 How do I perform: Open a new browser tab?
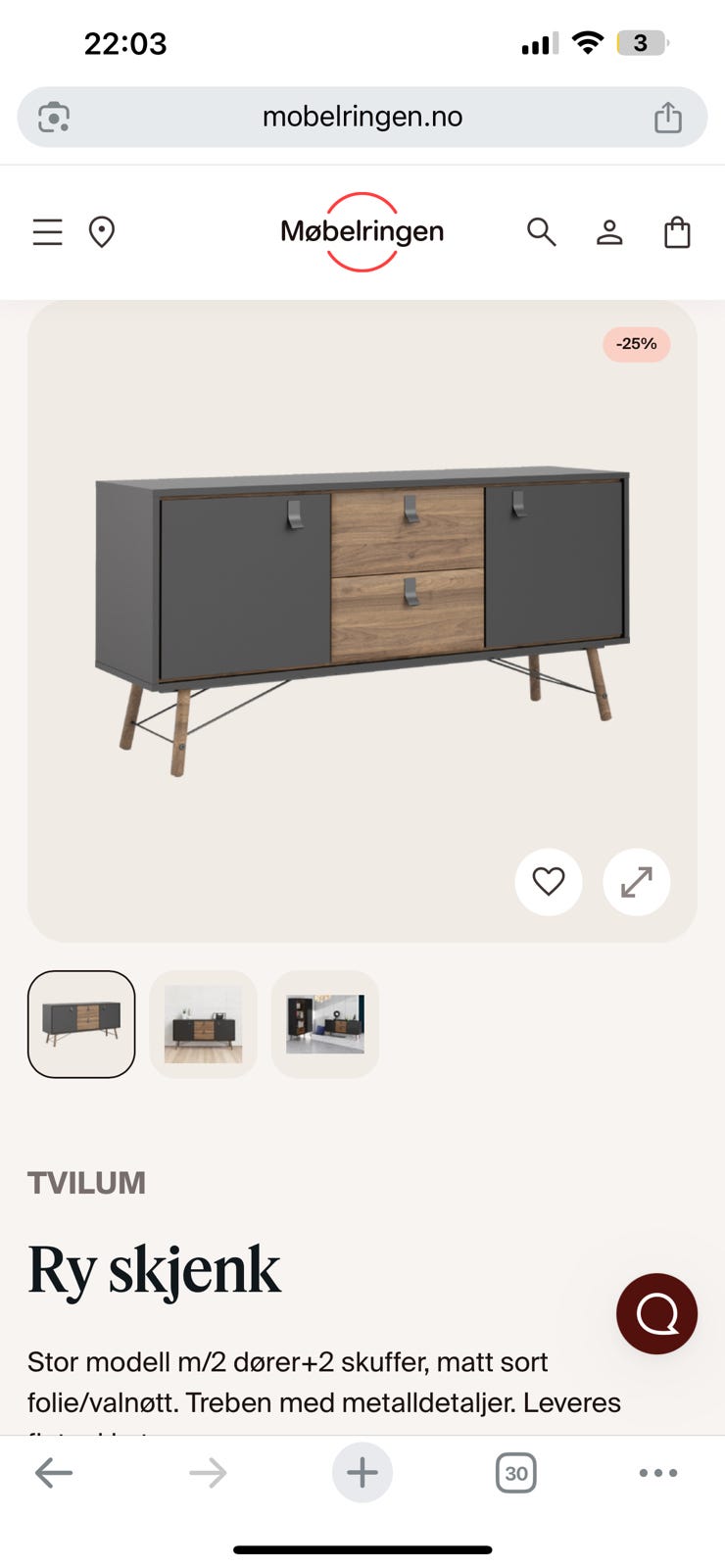click(x=362, y=1472)
